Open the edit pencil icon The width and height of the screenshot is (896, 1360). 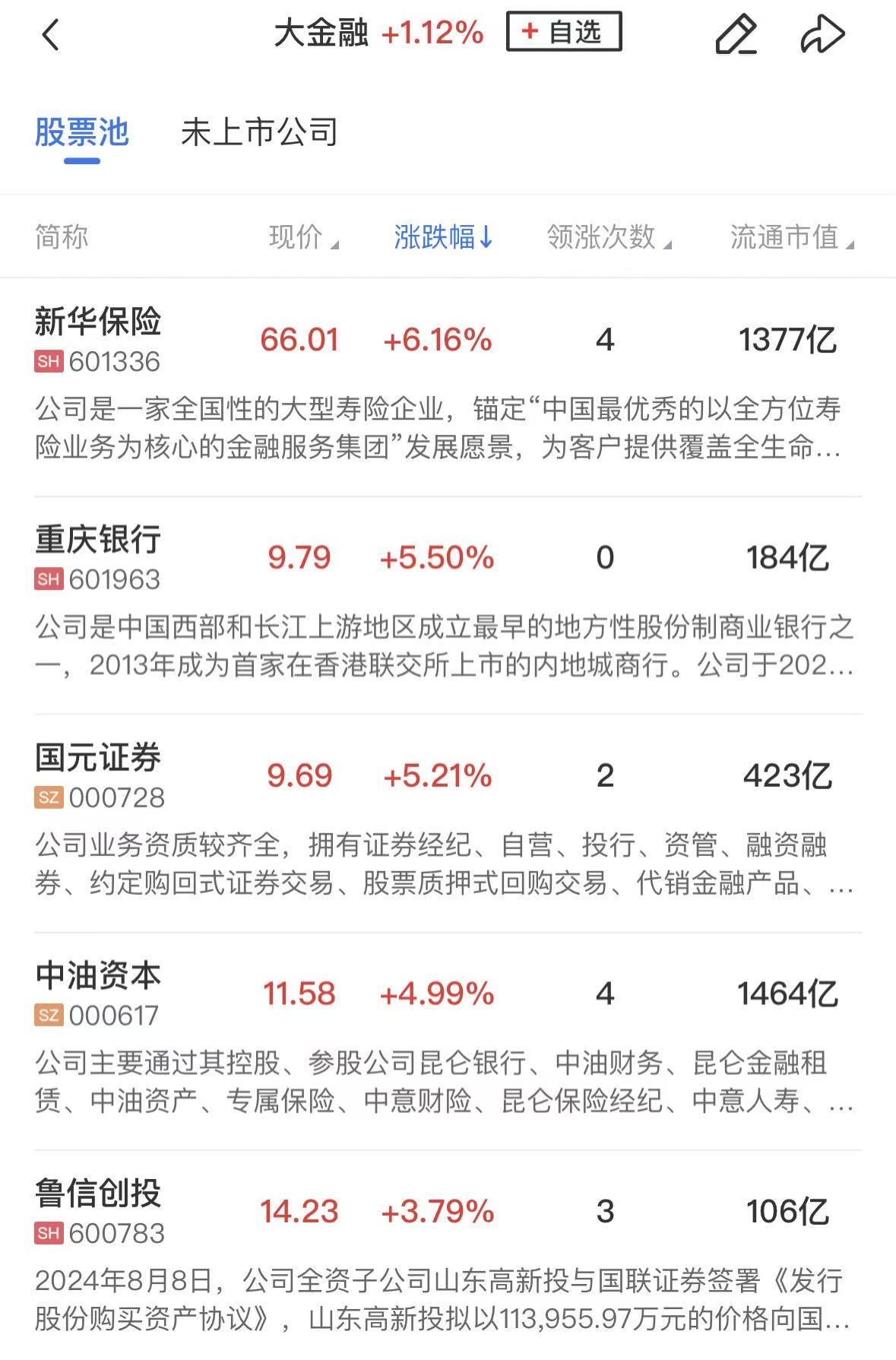tap(736, 35)
